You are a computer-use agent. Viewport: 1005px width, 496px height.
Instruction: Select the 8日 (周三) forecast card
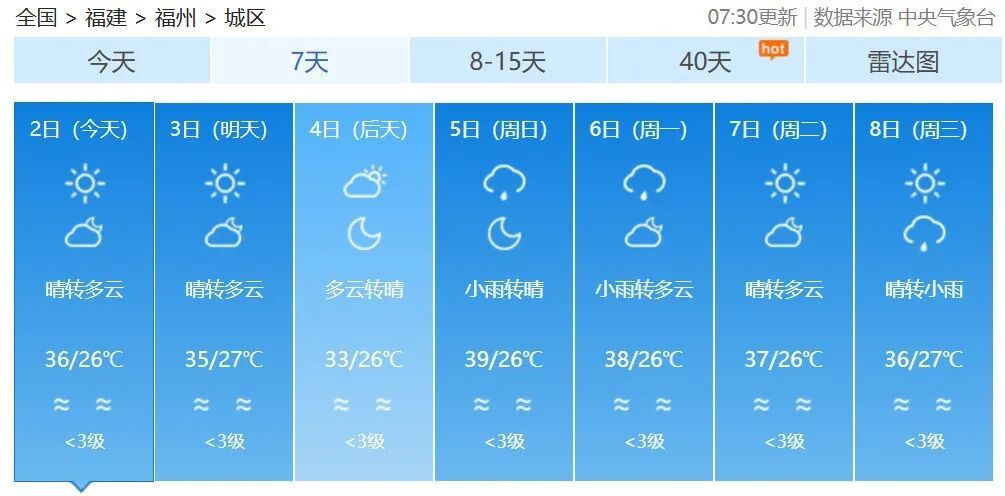(924, 290)
